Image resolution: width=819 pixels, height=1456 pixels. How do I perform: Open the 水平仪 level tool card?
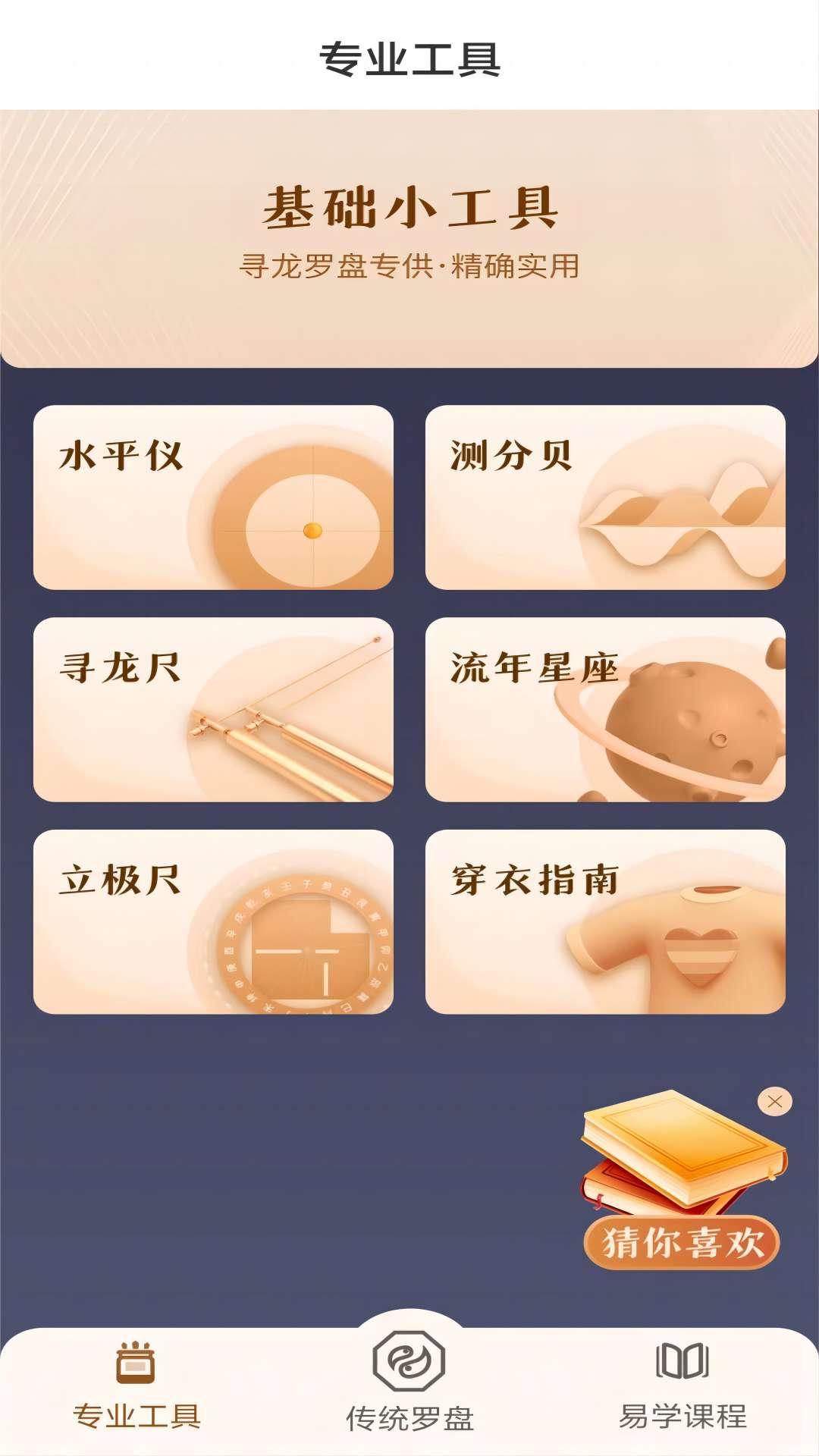(213, 497)
